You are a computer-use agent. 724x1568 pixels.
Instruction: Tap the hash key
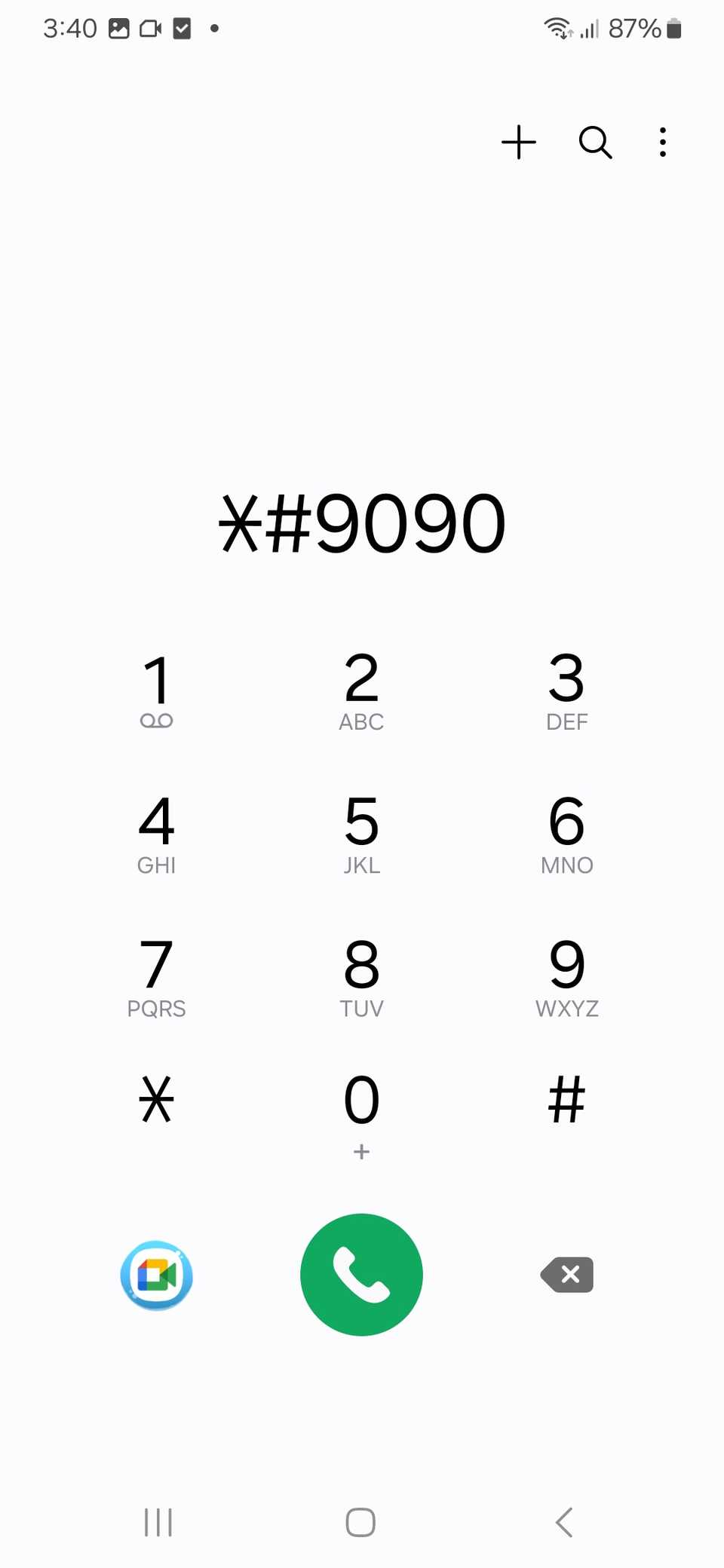[566, 1102]
